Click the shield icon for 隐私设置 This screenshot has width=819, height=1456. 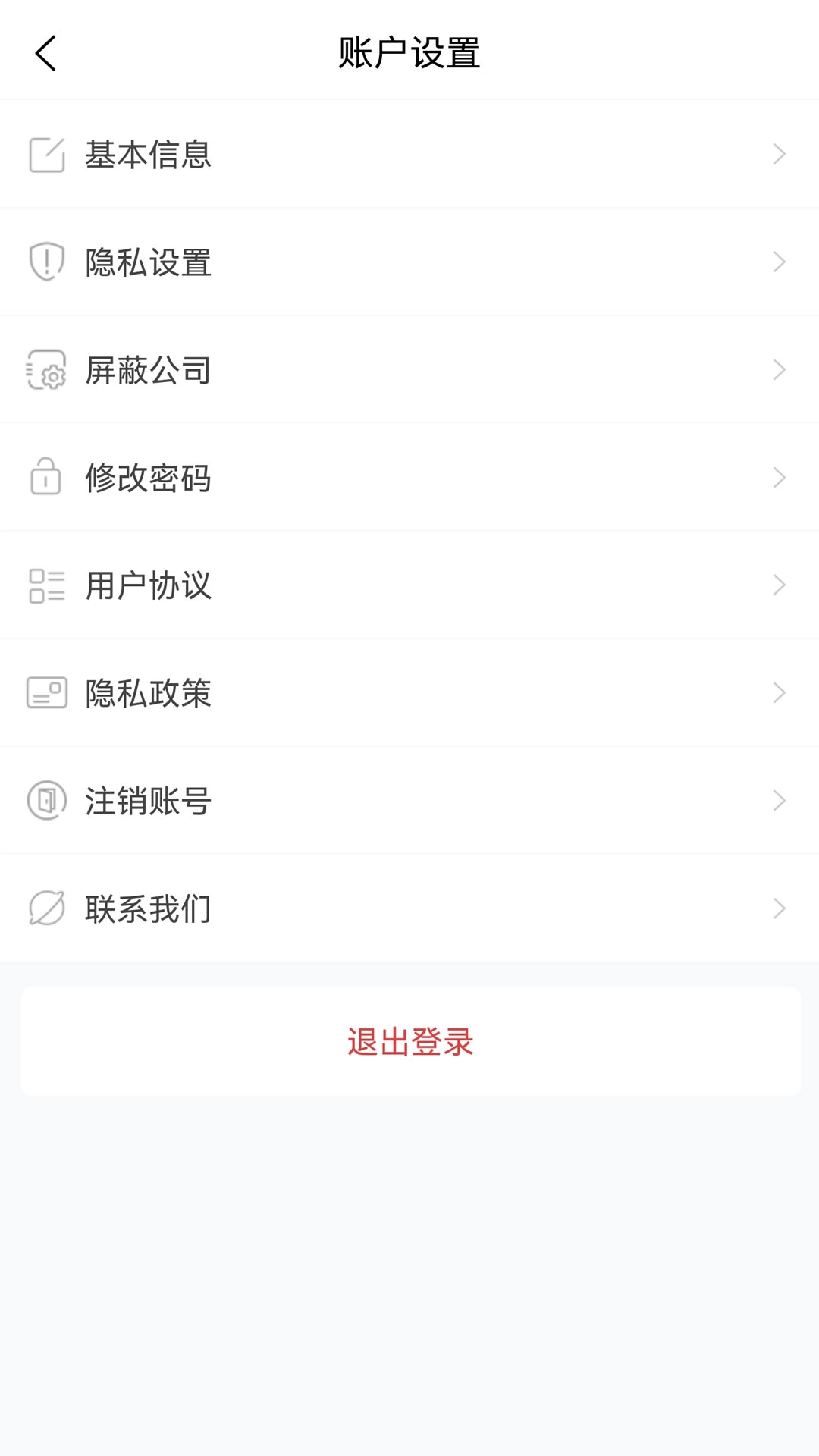(x=47, y=262)
